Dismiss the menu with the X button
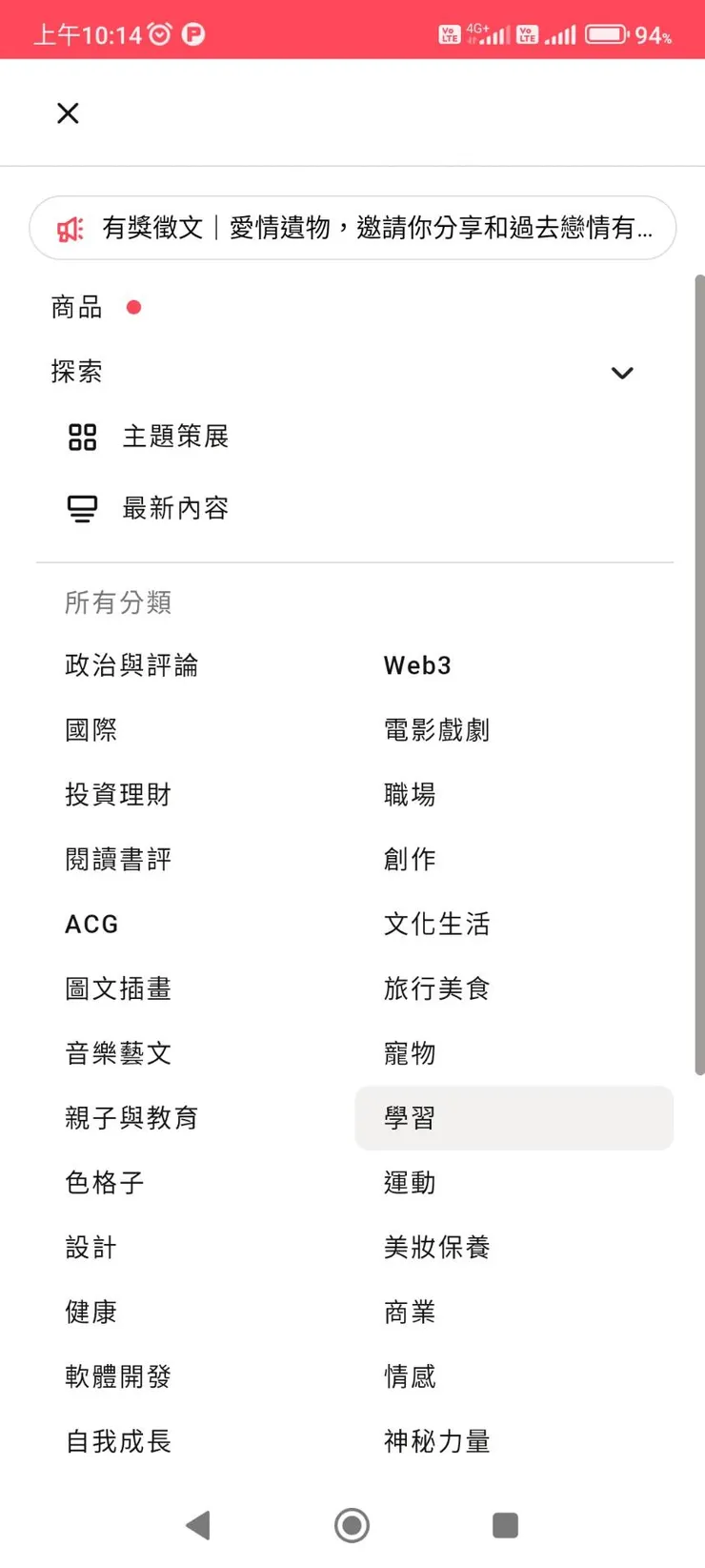Screen dimensions: 705x1568 point(67,112)
